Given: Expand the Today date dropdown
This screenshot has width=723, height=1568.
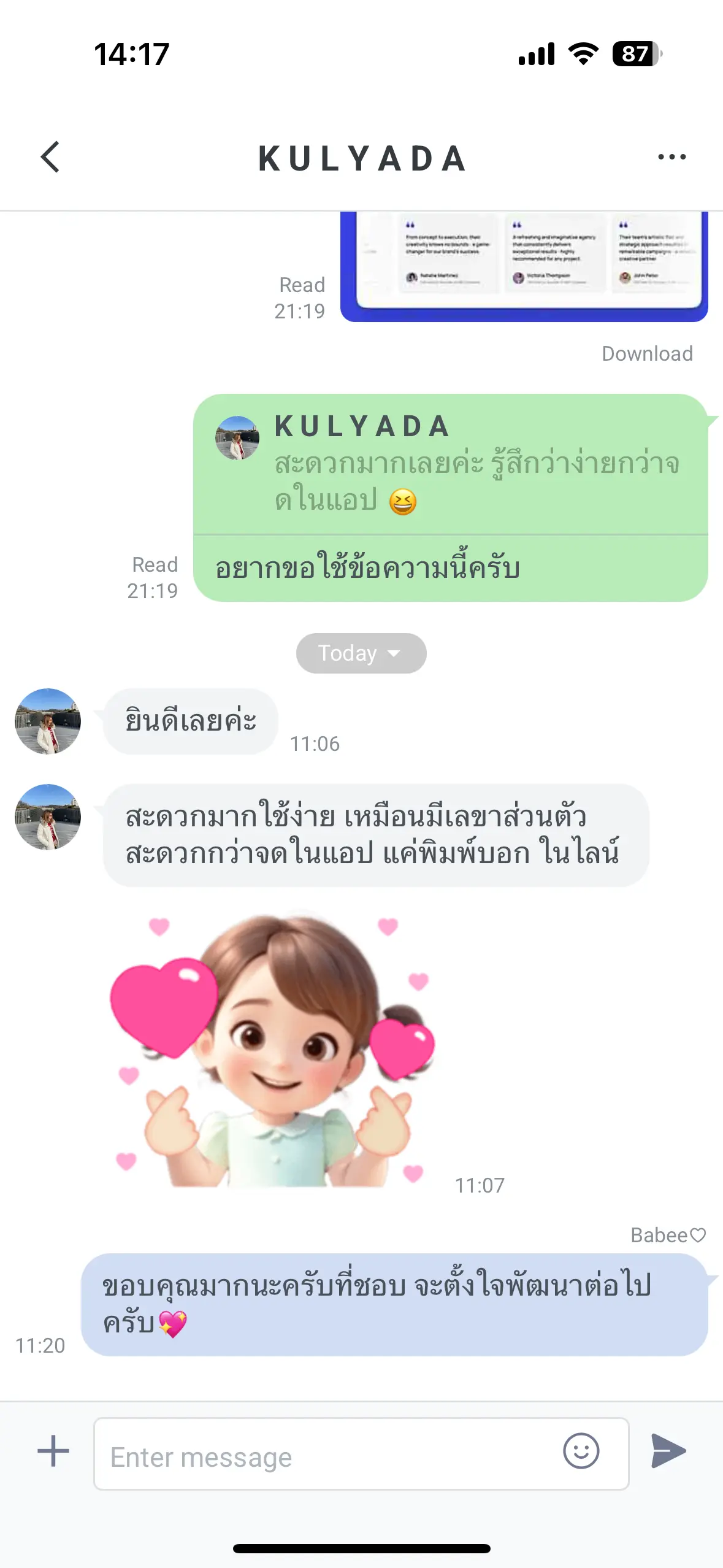Looking at the screenshot, I should [361, 653].
